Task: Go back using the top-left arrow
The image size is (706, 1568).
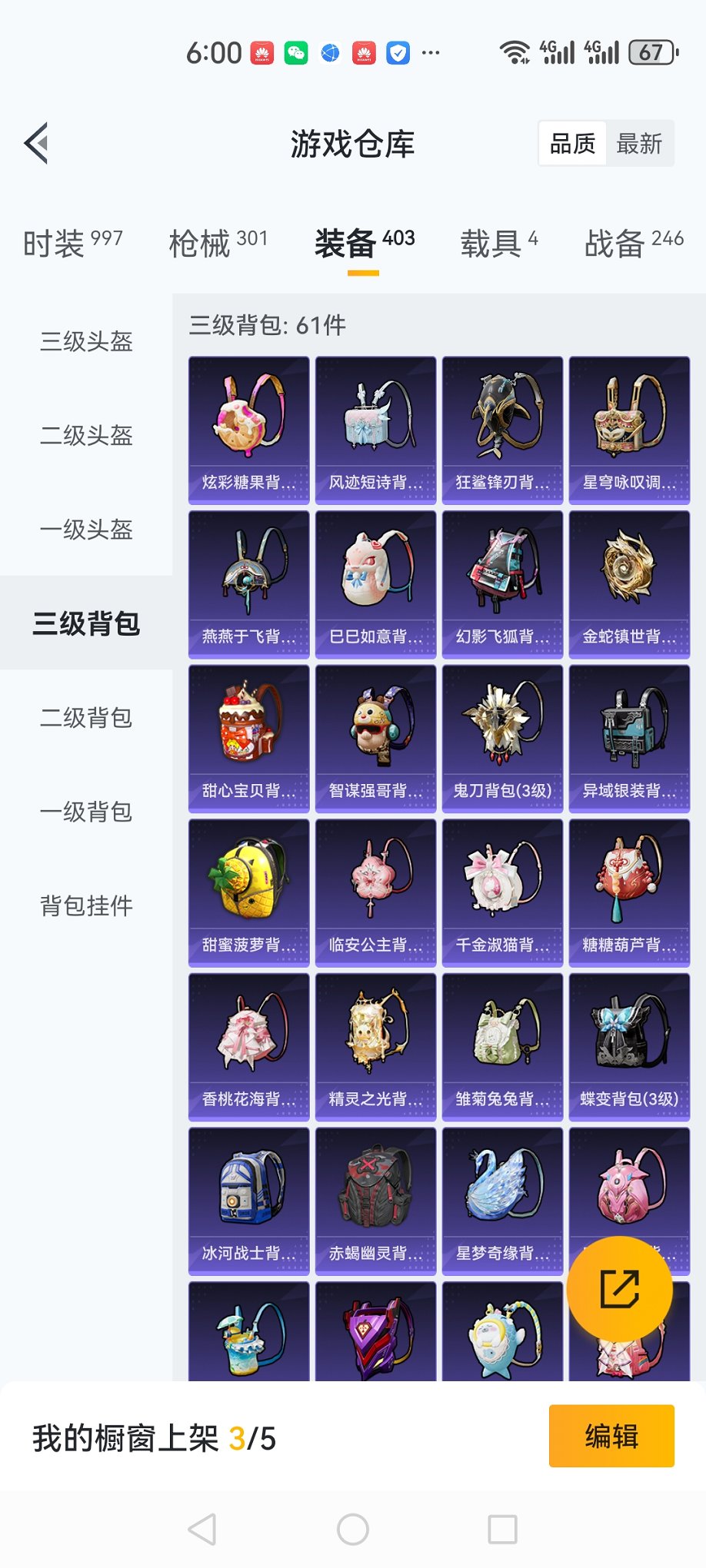Action: (37, 143)
